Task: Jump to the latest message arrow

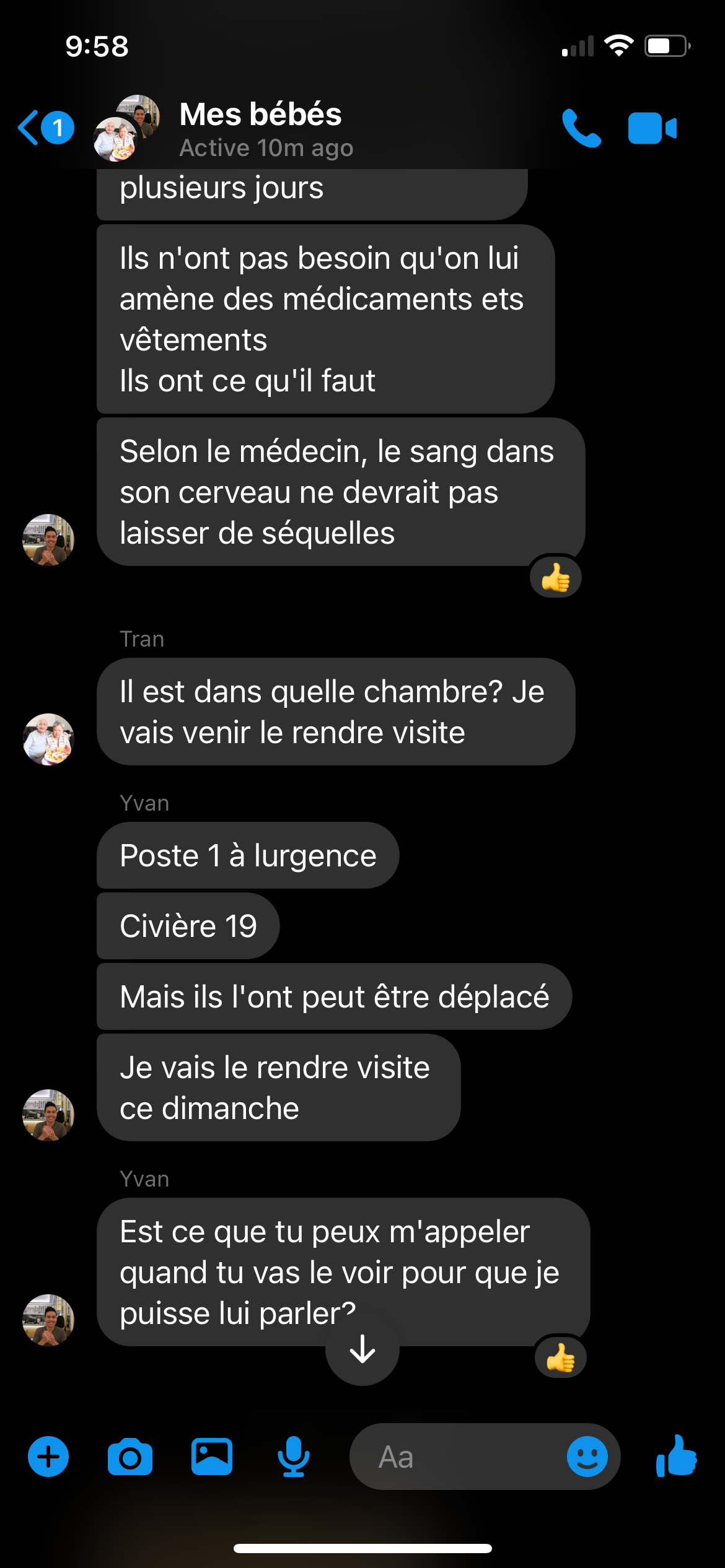Action: click(362, 1349)
